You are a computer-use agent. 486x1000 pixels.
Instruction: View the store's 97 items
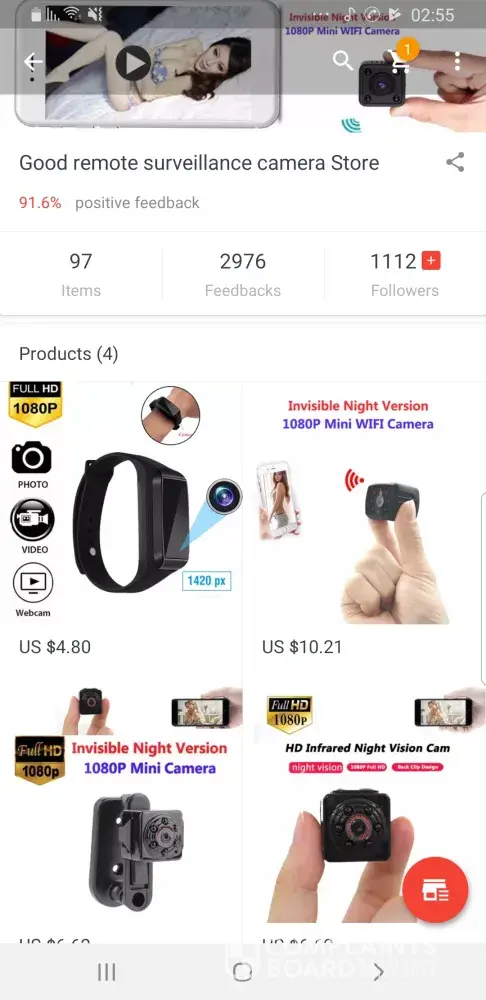tap(81, 275)
